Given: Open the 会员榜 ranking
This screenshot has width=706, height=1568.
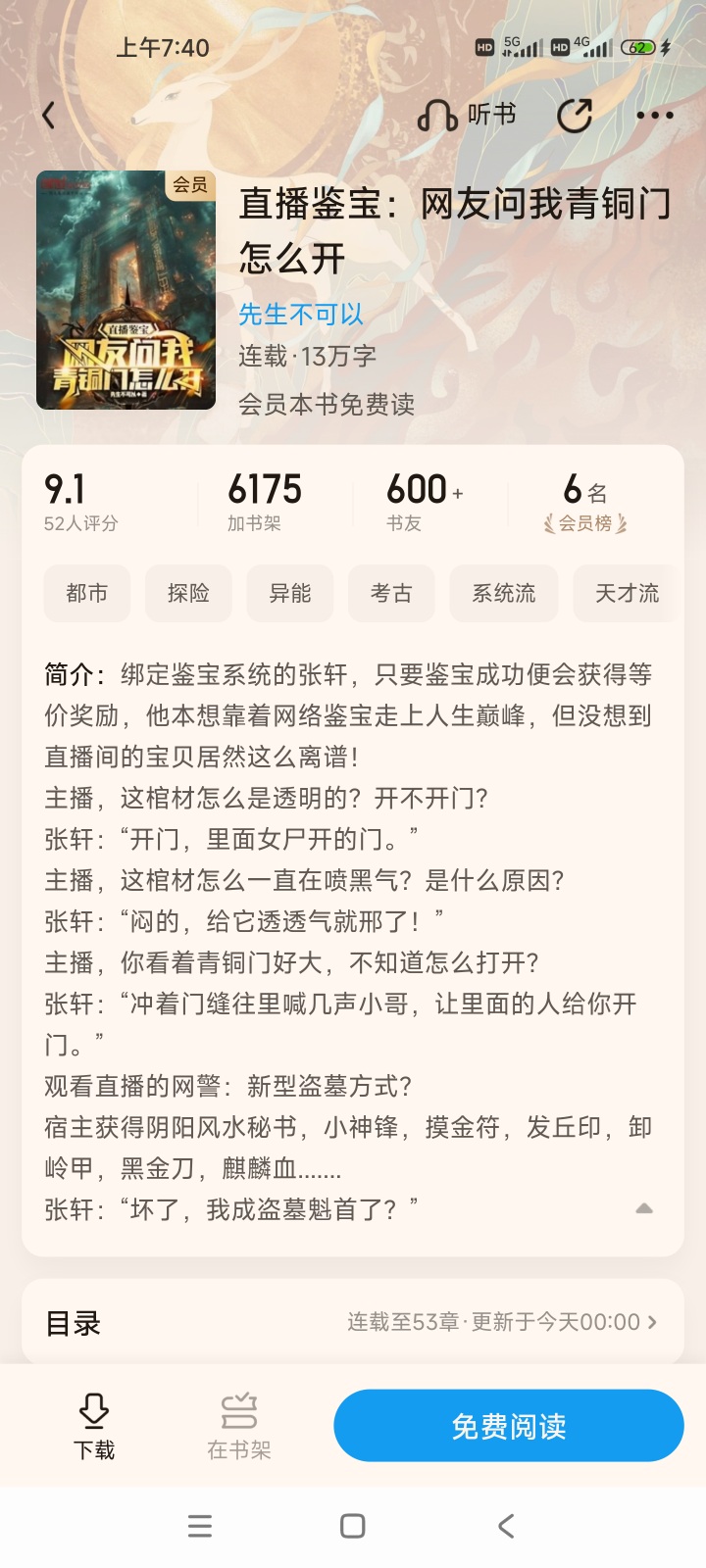Looking at the screenshot, I should pyautogui.click(x=585, y=502).
